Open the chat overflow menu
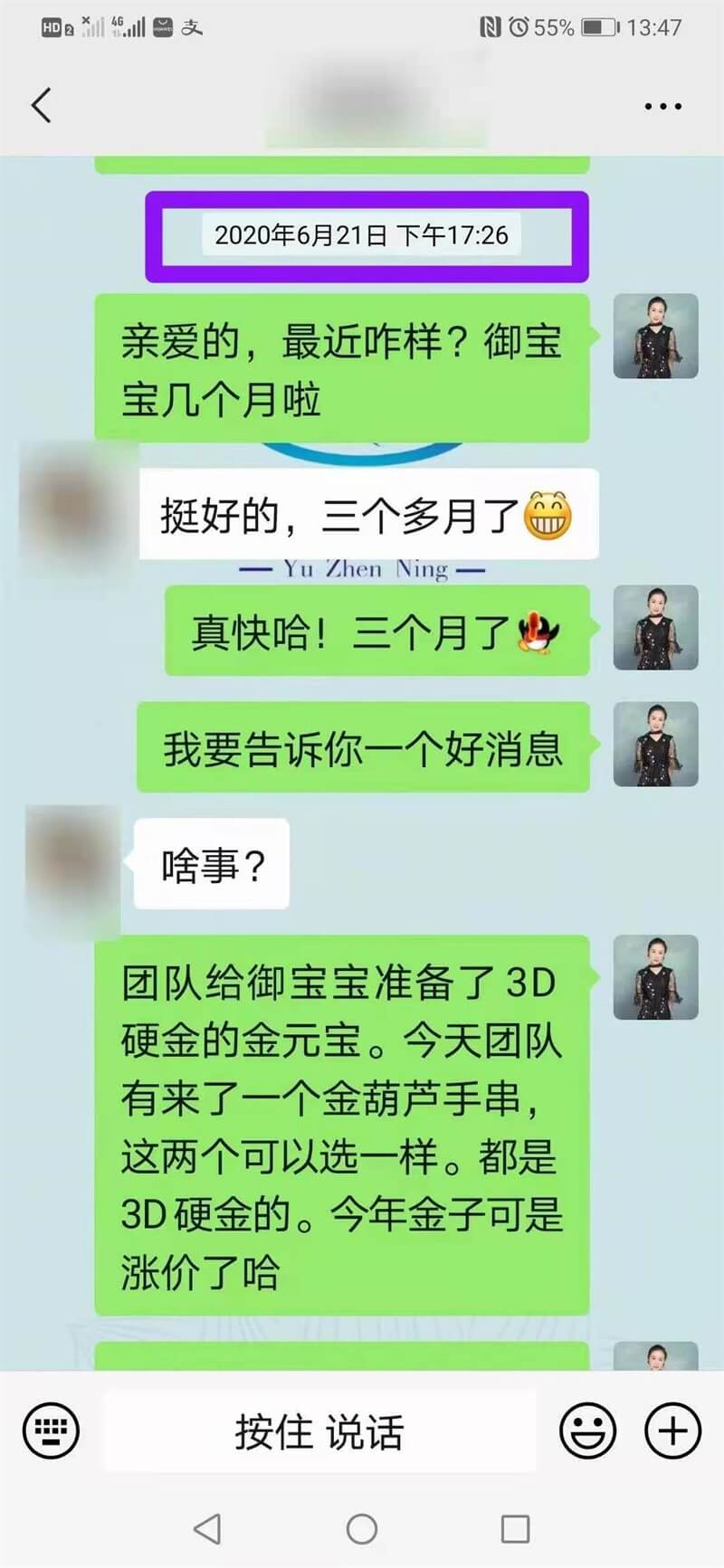The height and width of the screenshot is (1568, 724). point(662,107)
